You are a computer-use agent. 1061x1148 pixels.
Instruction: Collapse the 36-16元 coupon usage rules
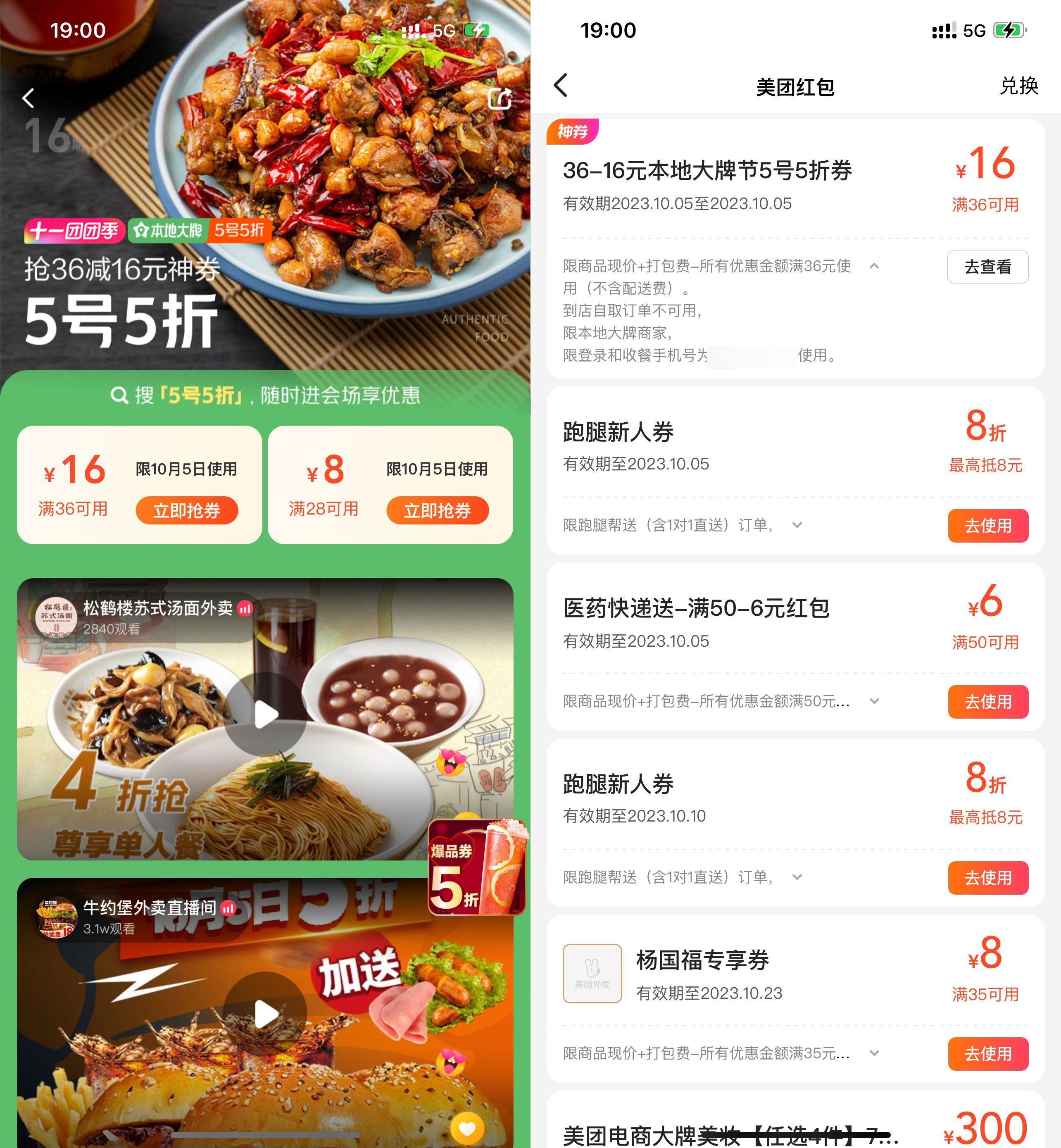point(874,266)
